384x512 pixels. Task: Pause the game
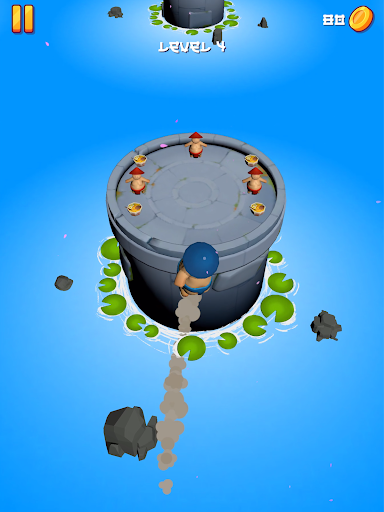(x=23, y=19)
